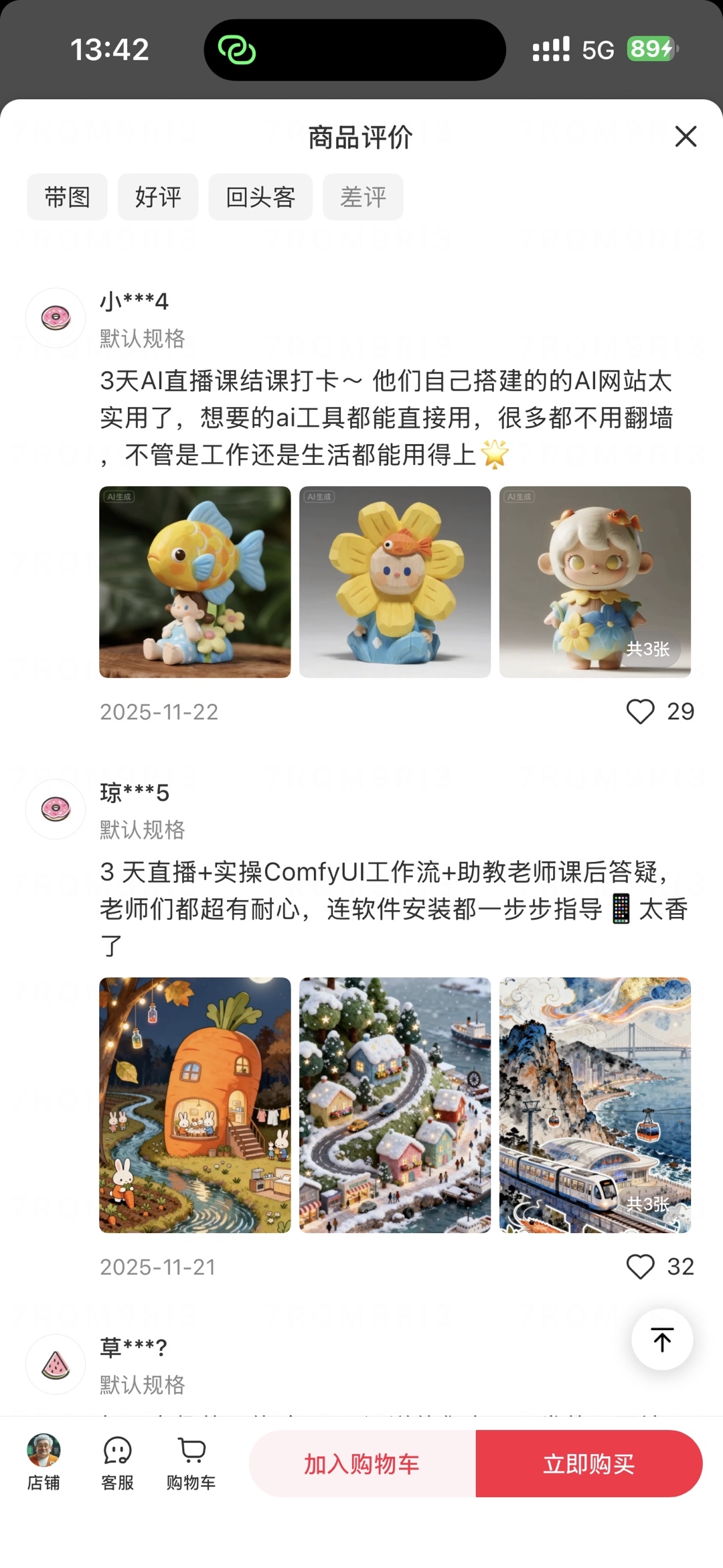Open 草***?'s watermelon avatar
This screenshot has width=723, height=1568.
56,1364
